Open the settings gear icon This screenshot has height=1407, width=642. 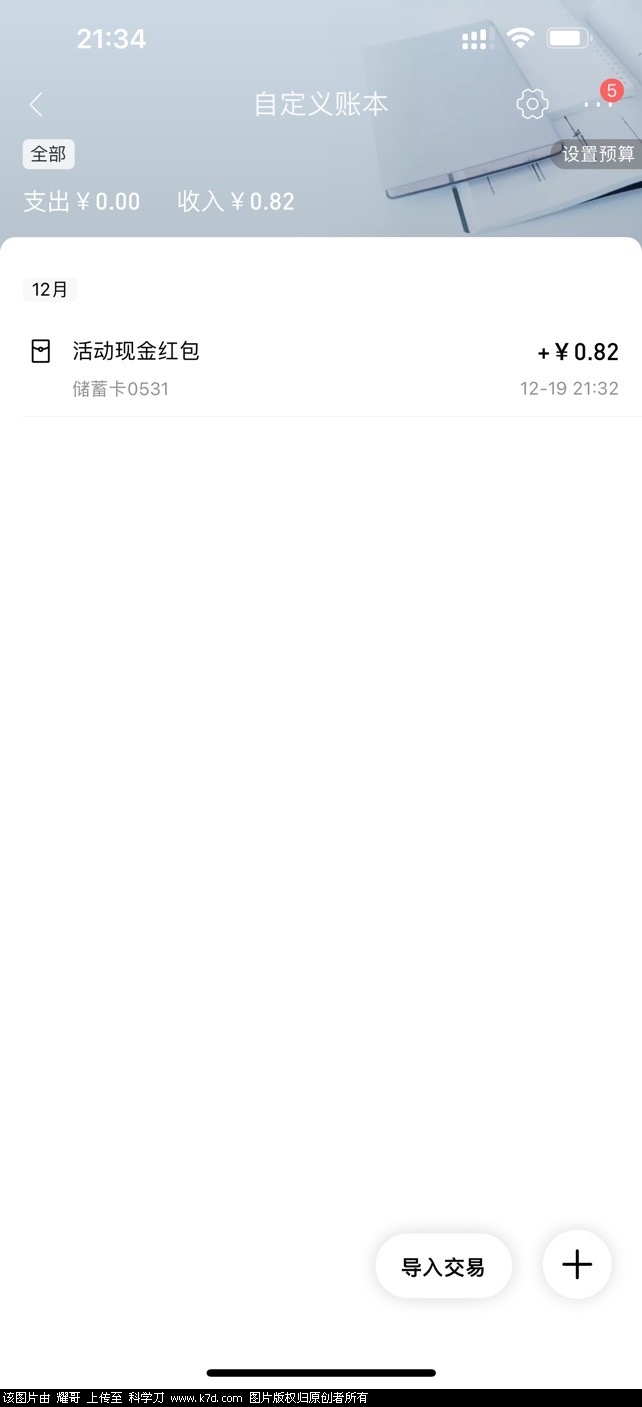coord(532,104)
